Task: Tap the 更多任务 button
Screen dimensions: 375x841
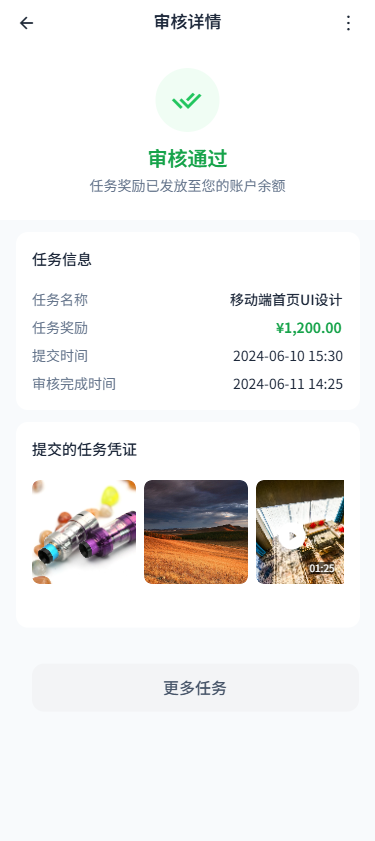Action: [195, 688]
